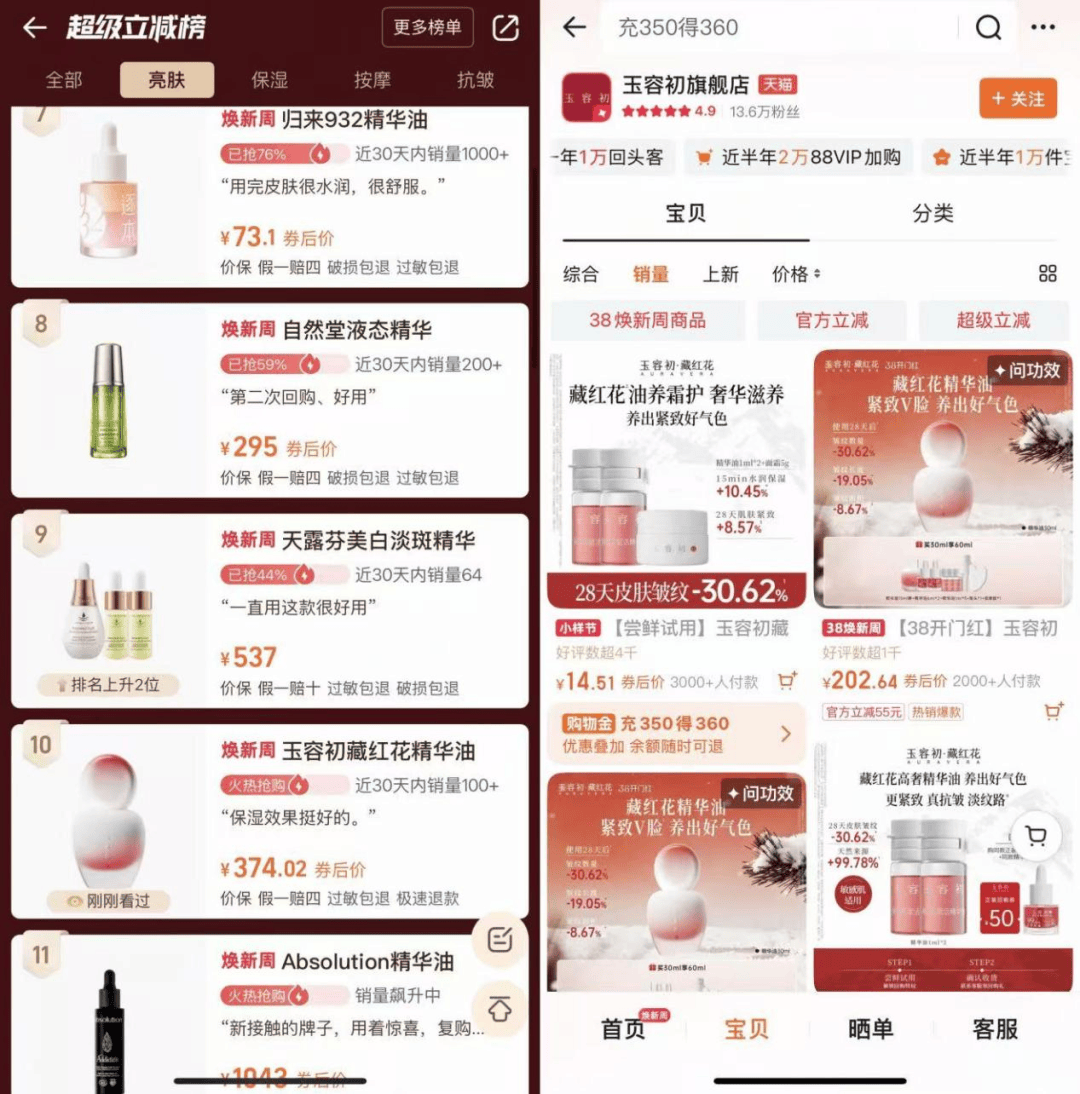Screen dimensions: 1080x1094
Task: Open the search magnifier icon
Action: (x=987, y=29)
